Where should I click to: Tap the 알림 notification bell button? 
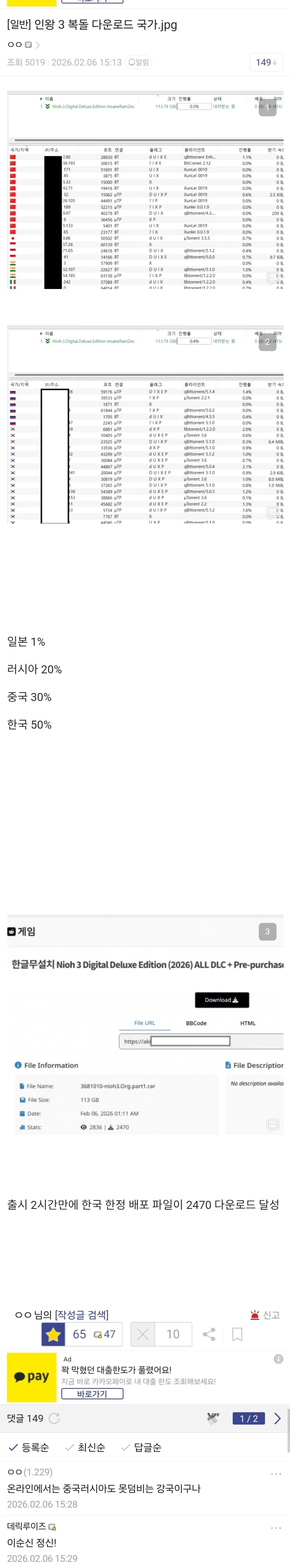(x=138, y=62)
